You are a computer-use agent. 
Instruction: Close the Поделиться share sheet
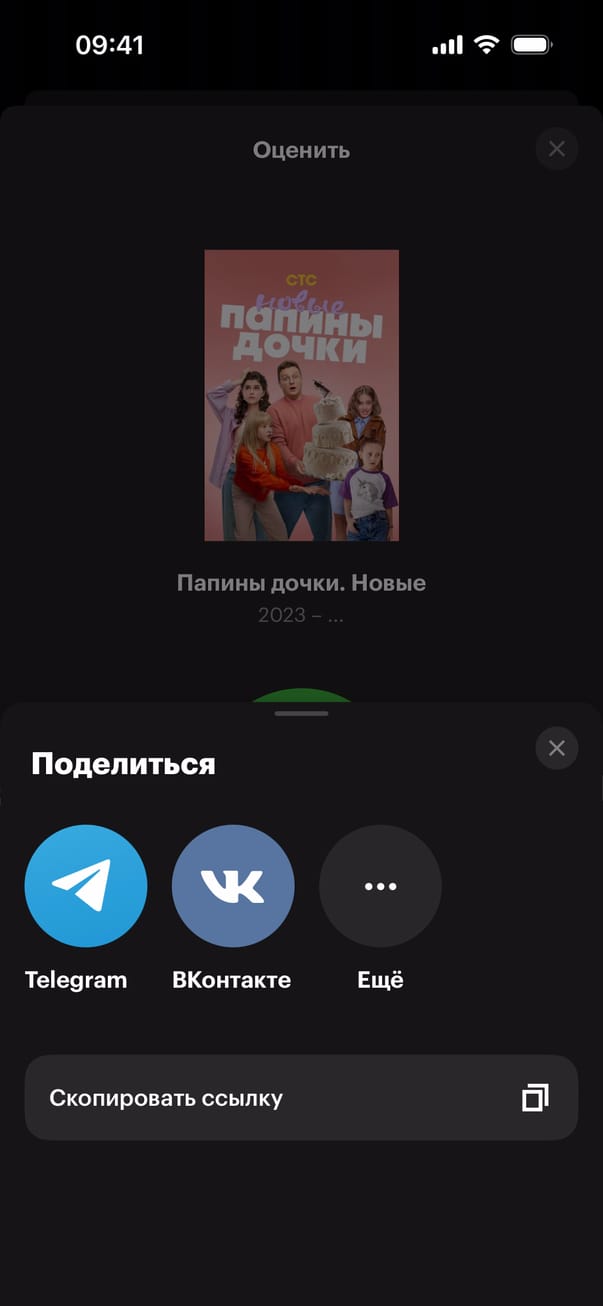[557, 748]
